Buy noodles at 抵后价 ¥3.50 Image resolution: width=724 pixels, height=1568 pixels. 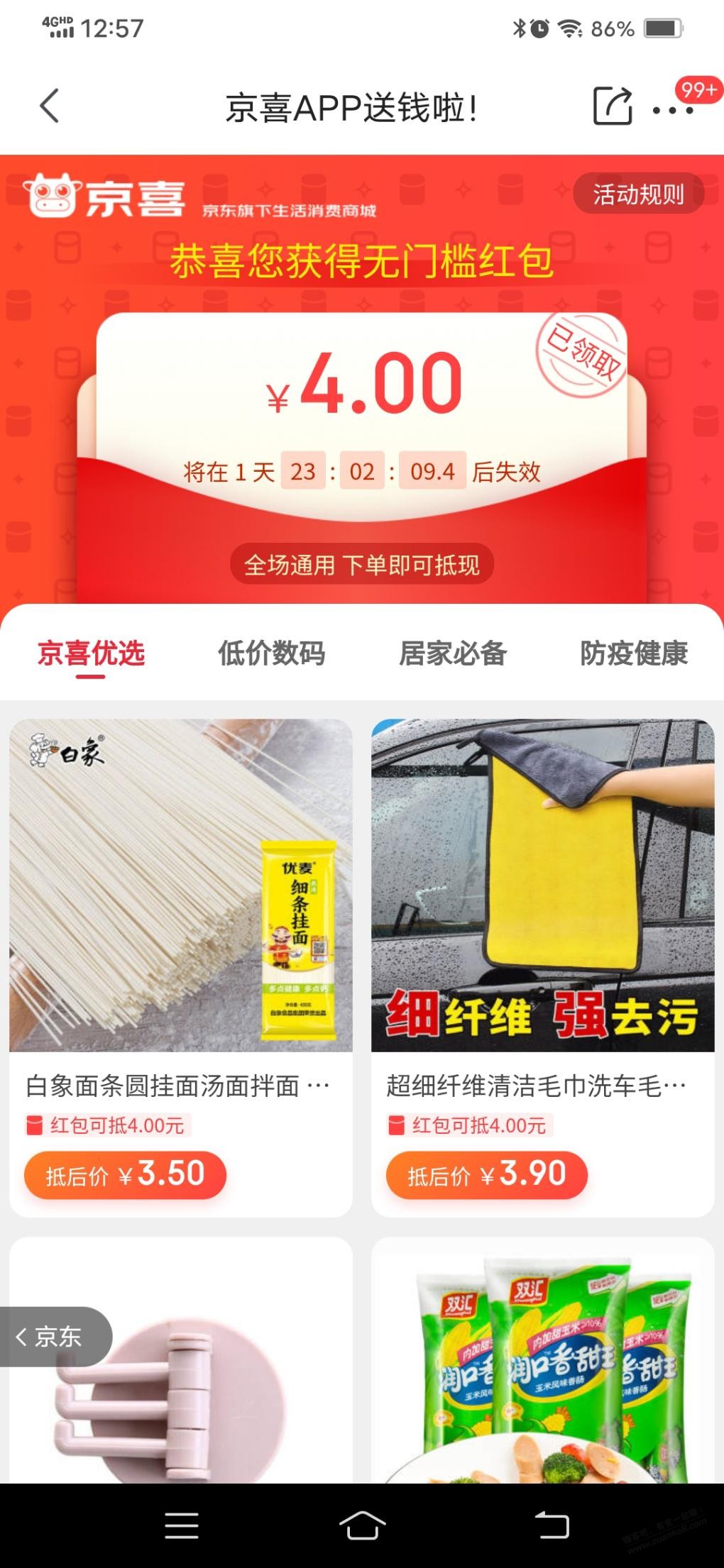125,1174
